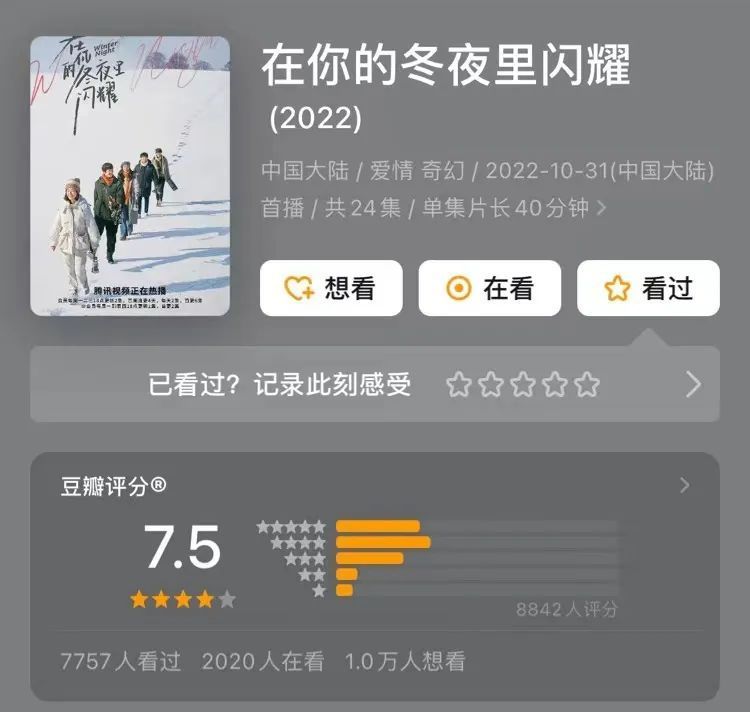Viewport: 750px width, 712px height.
Task: Expand the show details info chevron
Action: point(601,209)
